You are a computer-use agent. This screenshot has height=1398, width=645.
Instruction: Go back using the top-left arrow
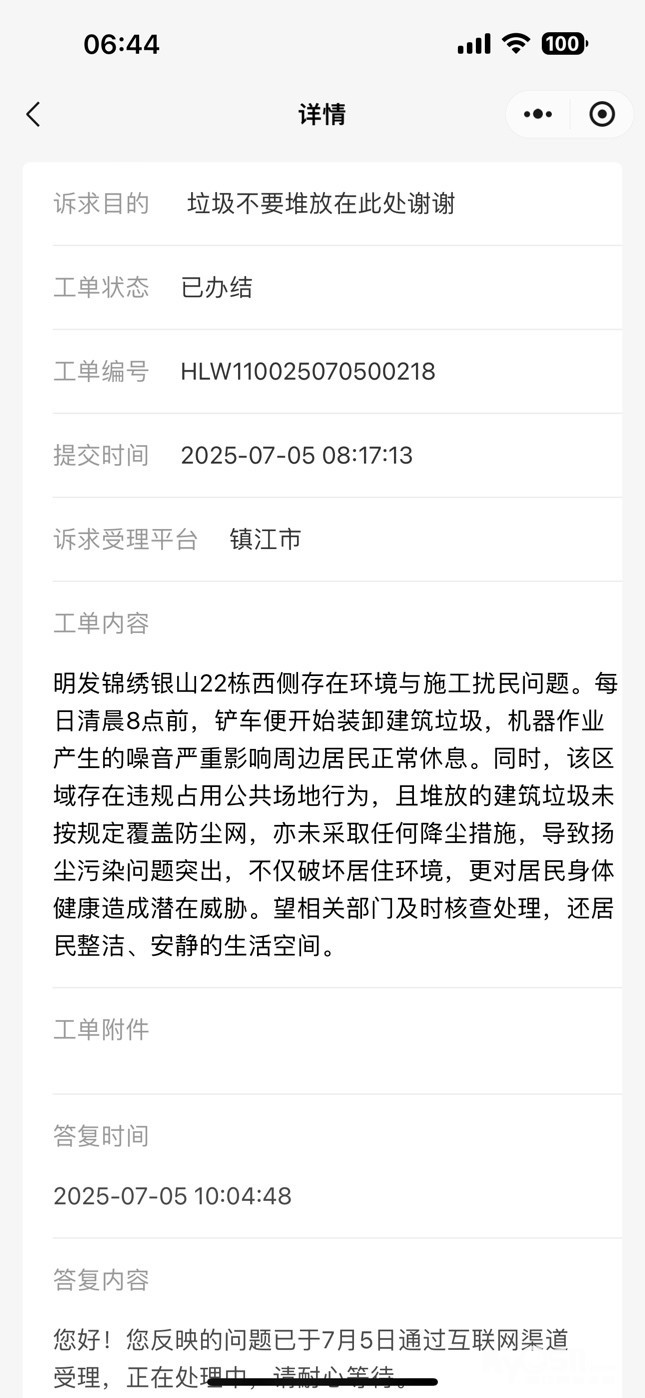[x=33, y=114]
